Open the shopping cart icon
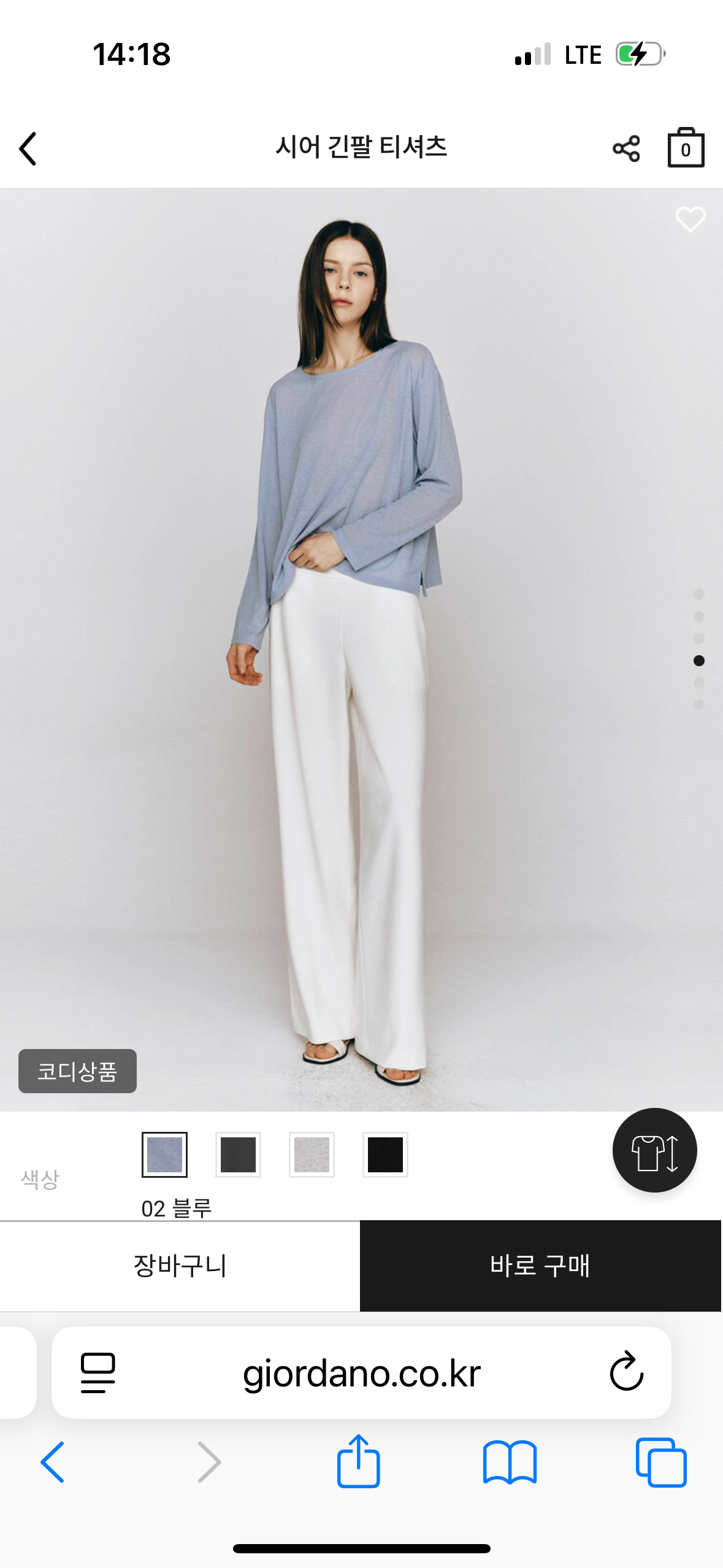This screenshot has height=1568, width=723. [686, 147]
